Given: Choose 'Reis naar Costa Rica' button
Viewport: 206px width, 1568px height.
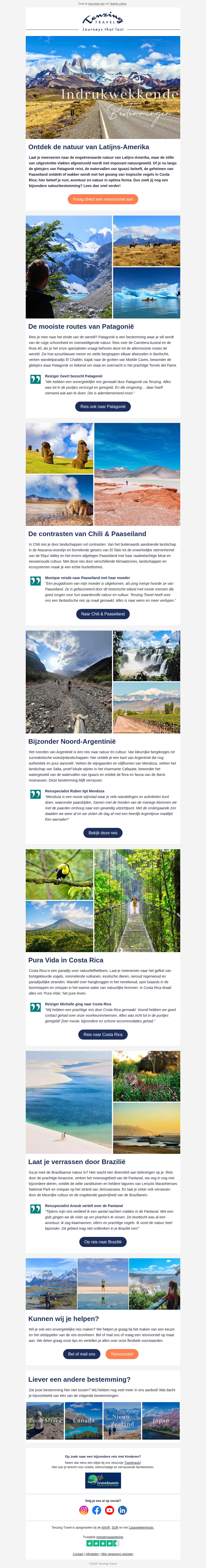Looking at the screenshot, I should [103, 1034].
